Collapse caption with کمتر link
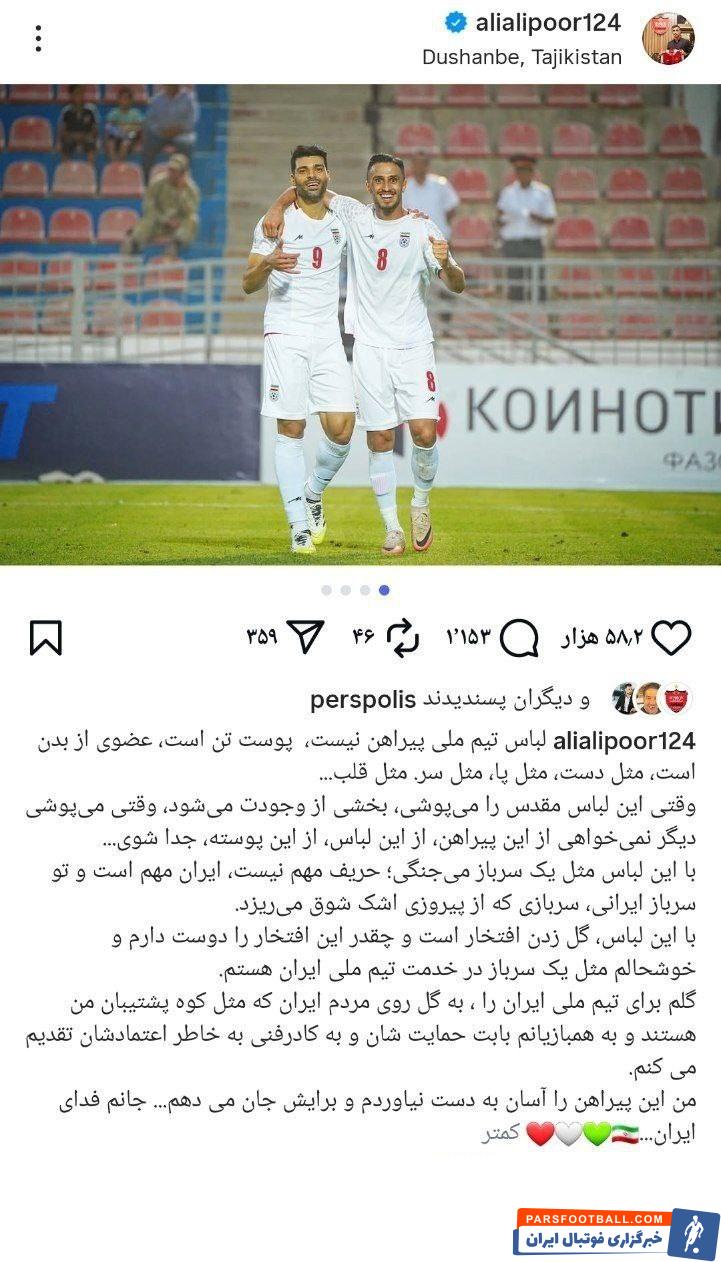Viewport: 721px width, 1262px height. (x=501, y=1134)
